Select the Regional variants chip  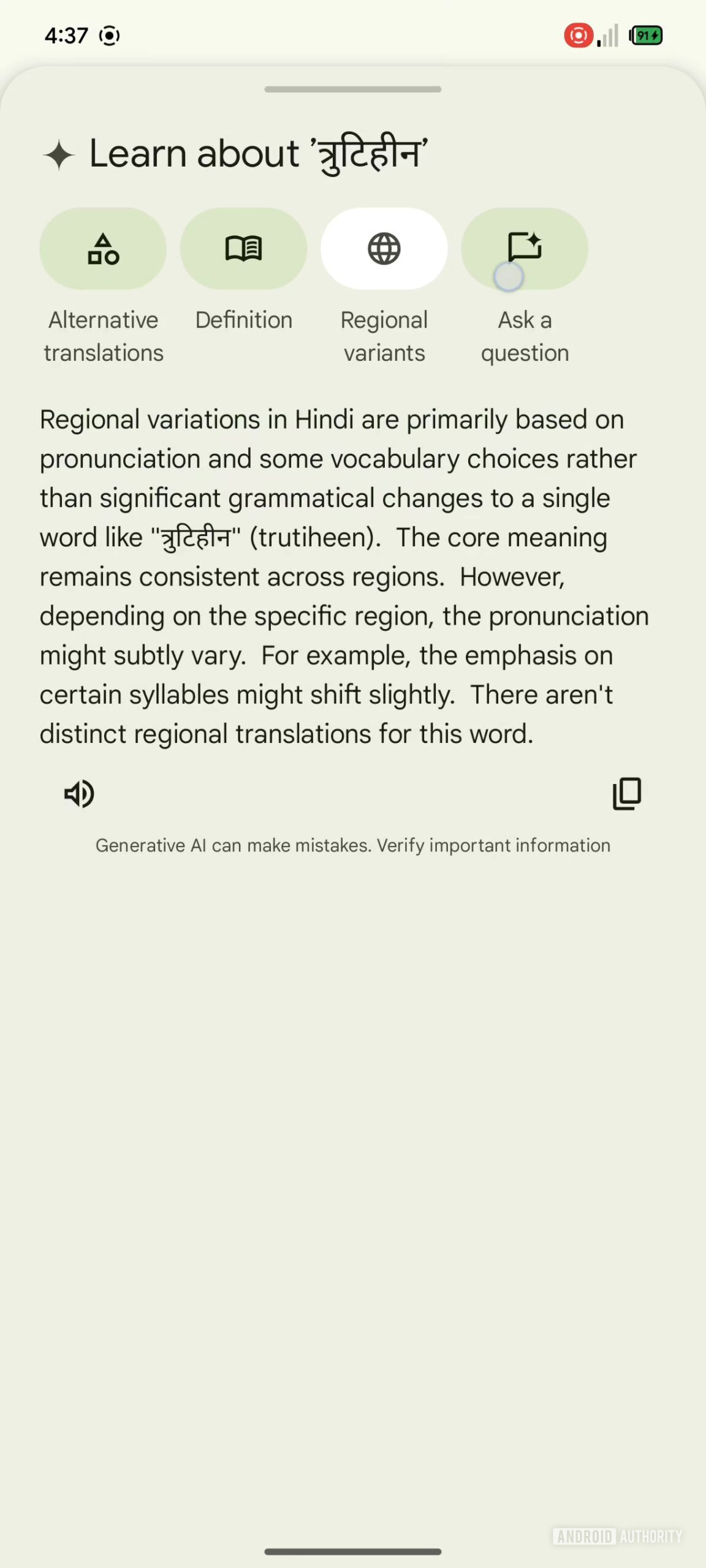pyautogui.click(x=384, y=249)
